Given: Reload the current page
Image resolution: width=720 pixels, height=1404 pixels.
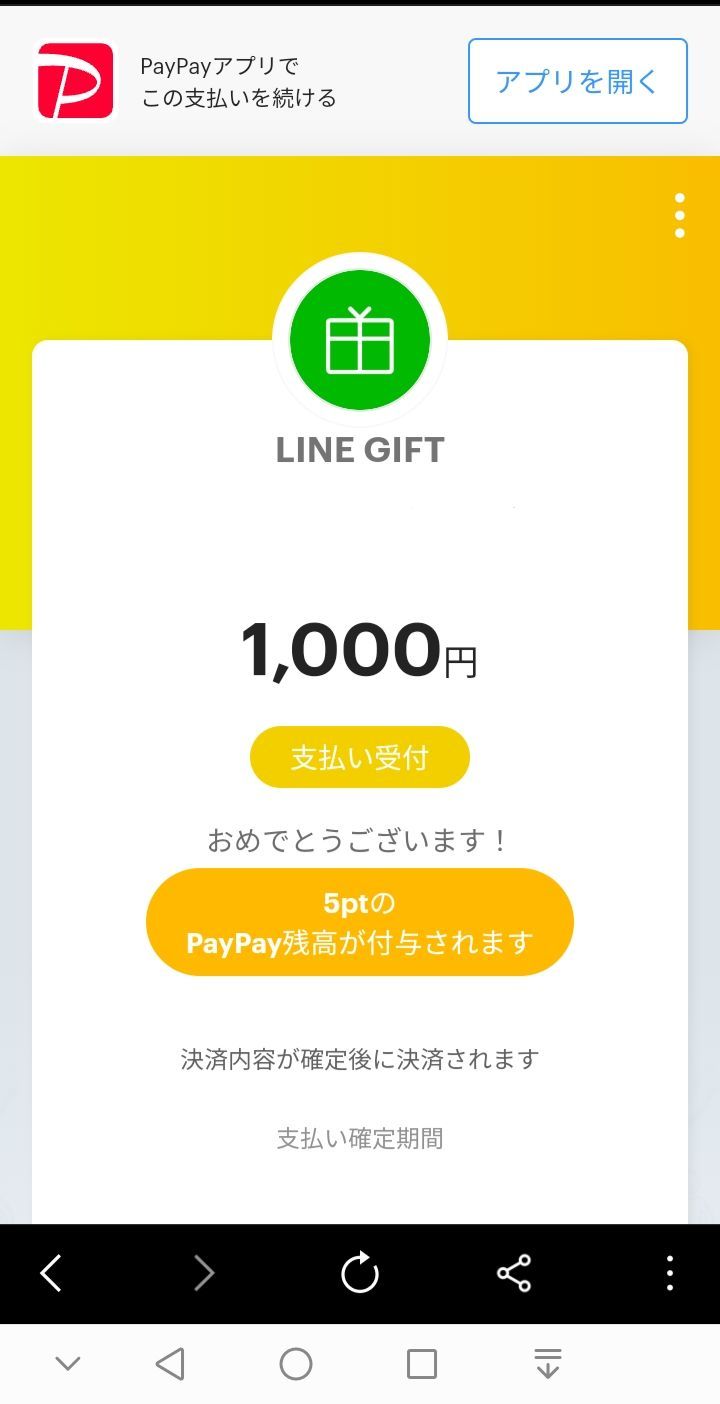Looking at the screenshot, I should (x=360, y=1273).
